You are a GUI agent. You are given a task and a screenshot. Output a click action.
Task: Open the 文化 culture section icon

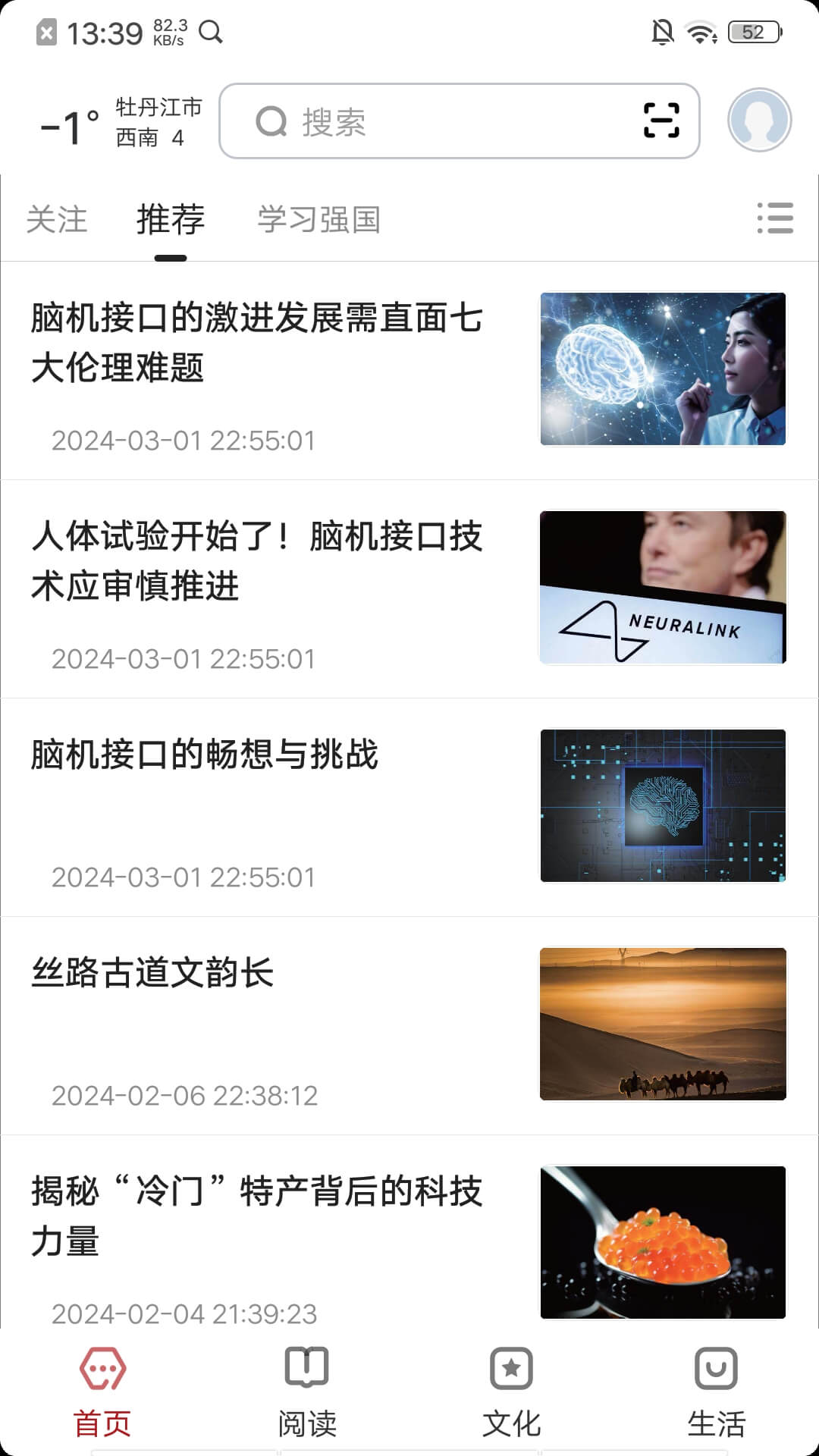point(510,1371)
